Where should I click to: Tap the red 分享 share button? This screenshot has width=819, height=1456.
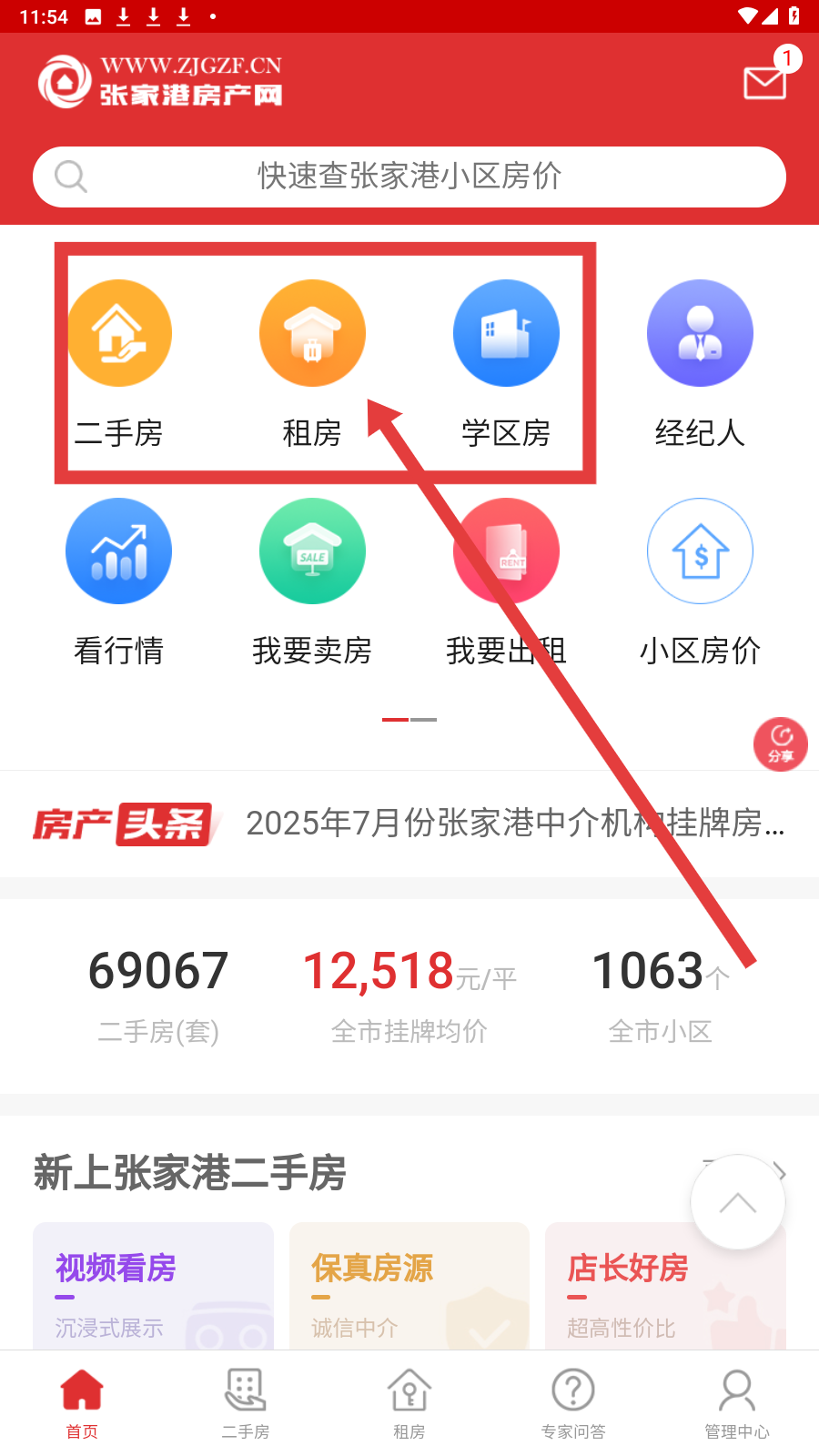[x=780, y=744]
